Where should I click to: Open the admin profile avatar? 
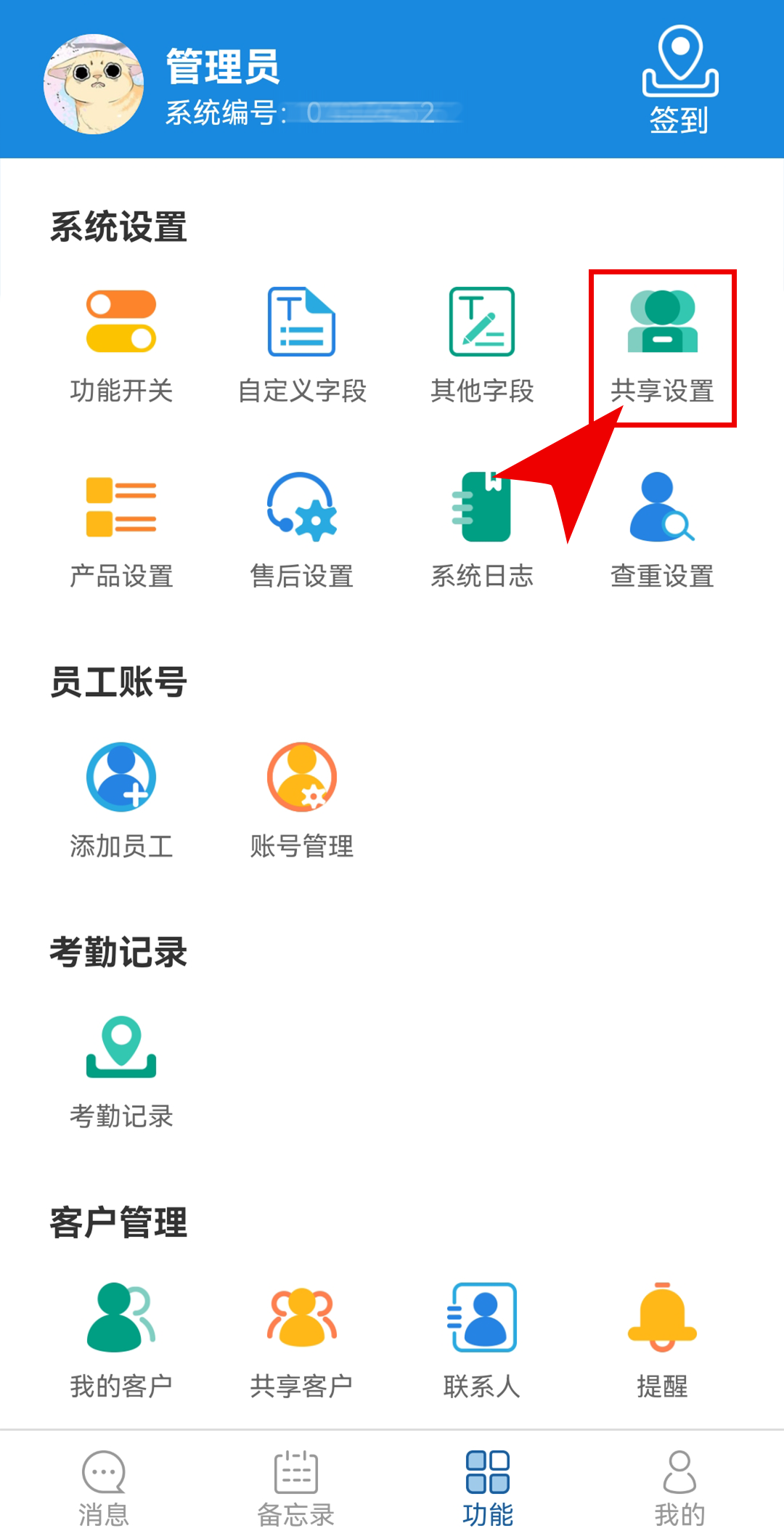(x=94, y=84)
